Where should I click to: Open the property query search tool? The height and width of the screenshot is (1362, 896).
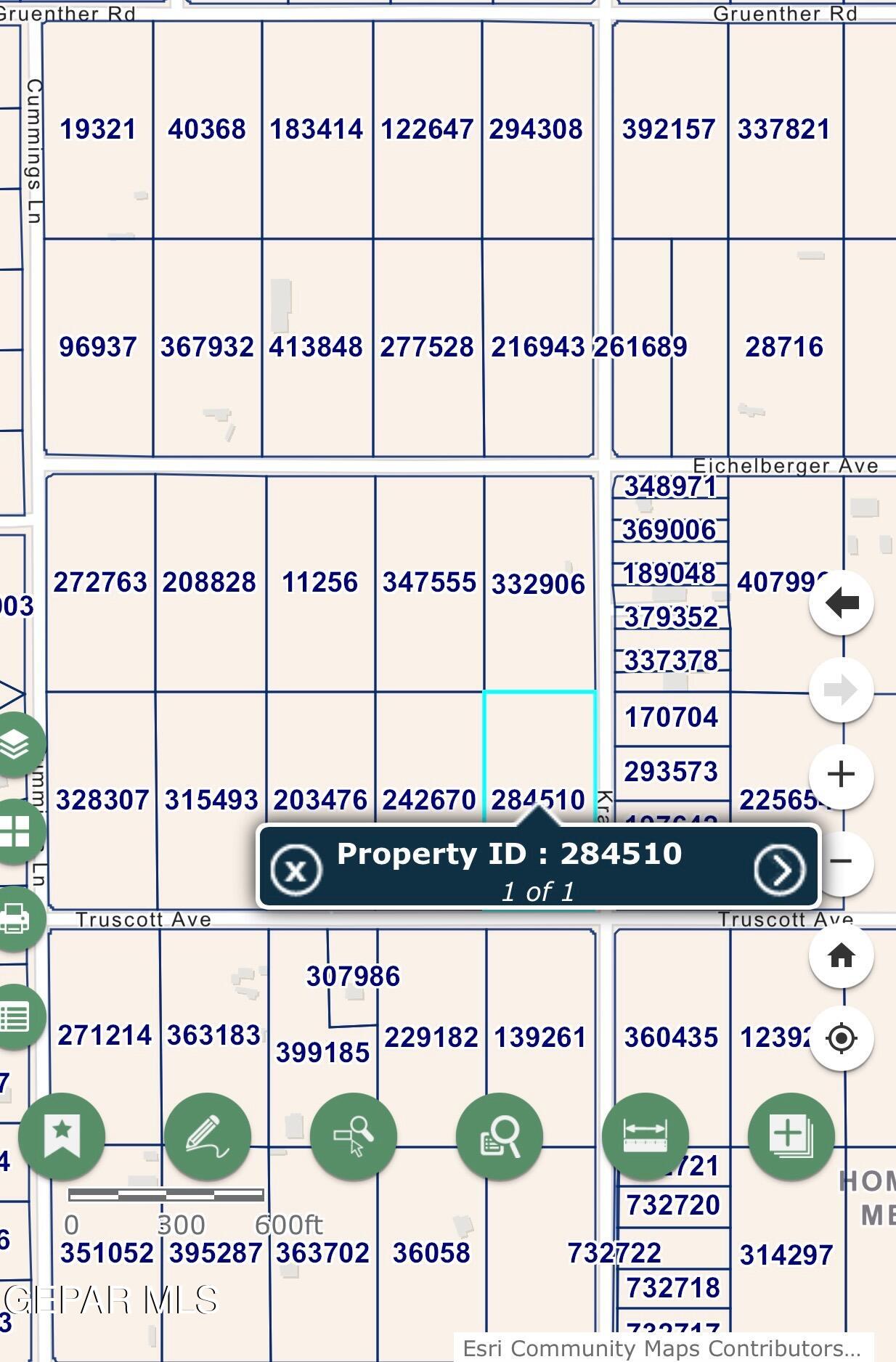tap(500, 1136)
